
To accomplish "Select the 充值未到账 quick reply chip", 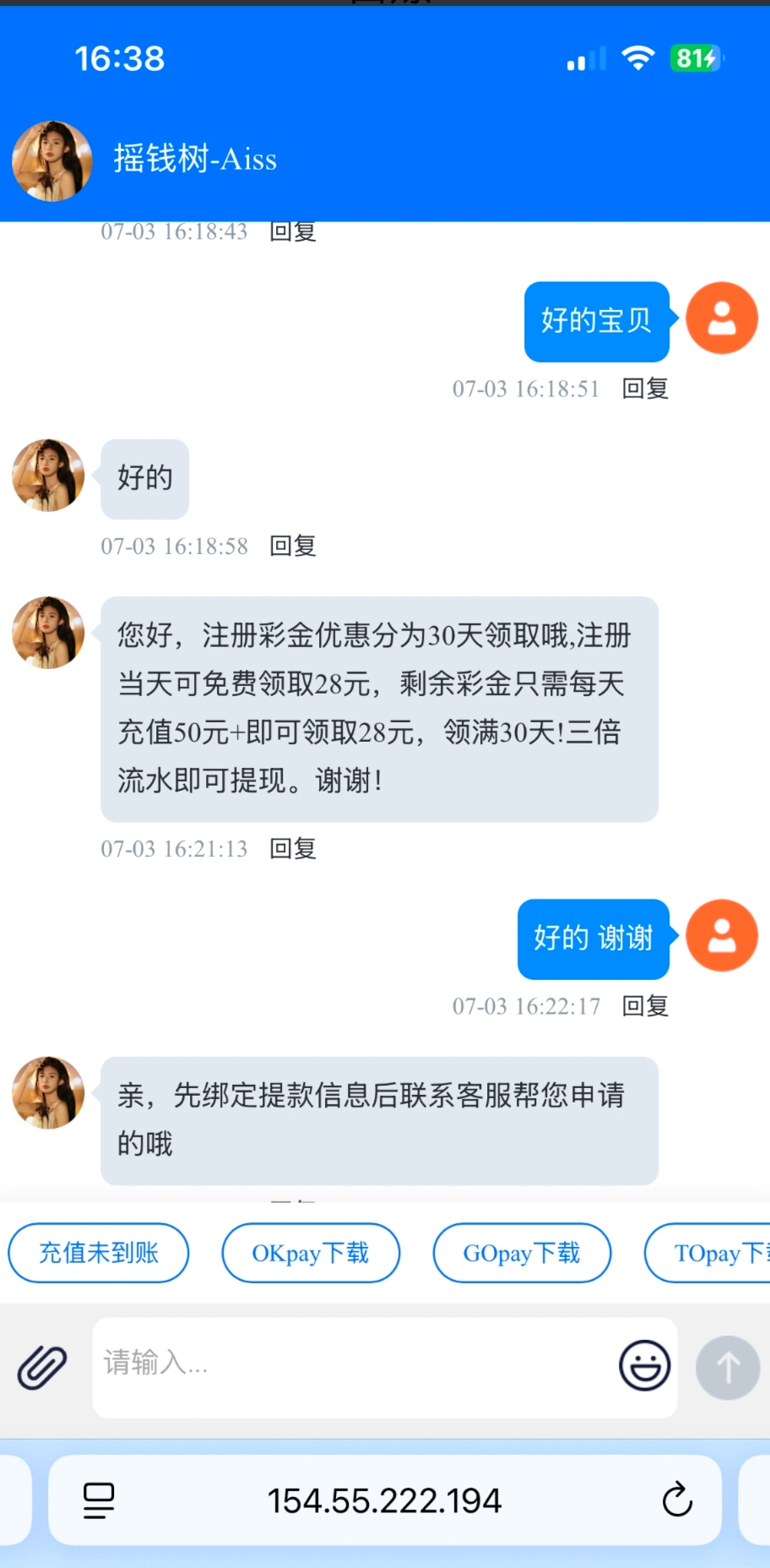I will tap(99, 1253).
